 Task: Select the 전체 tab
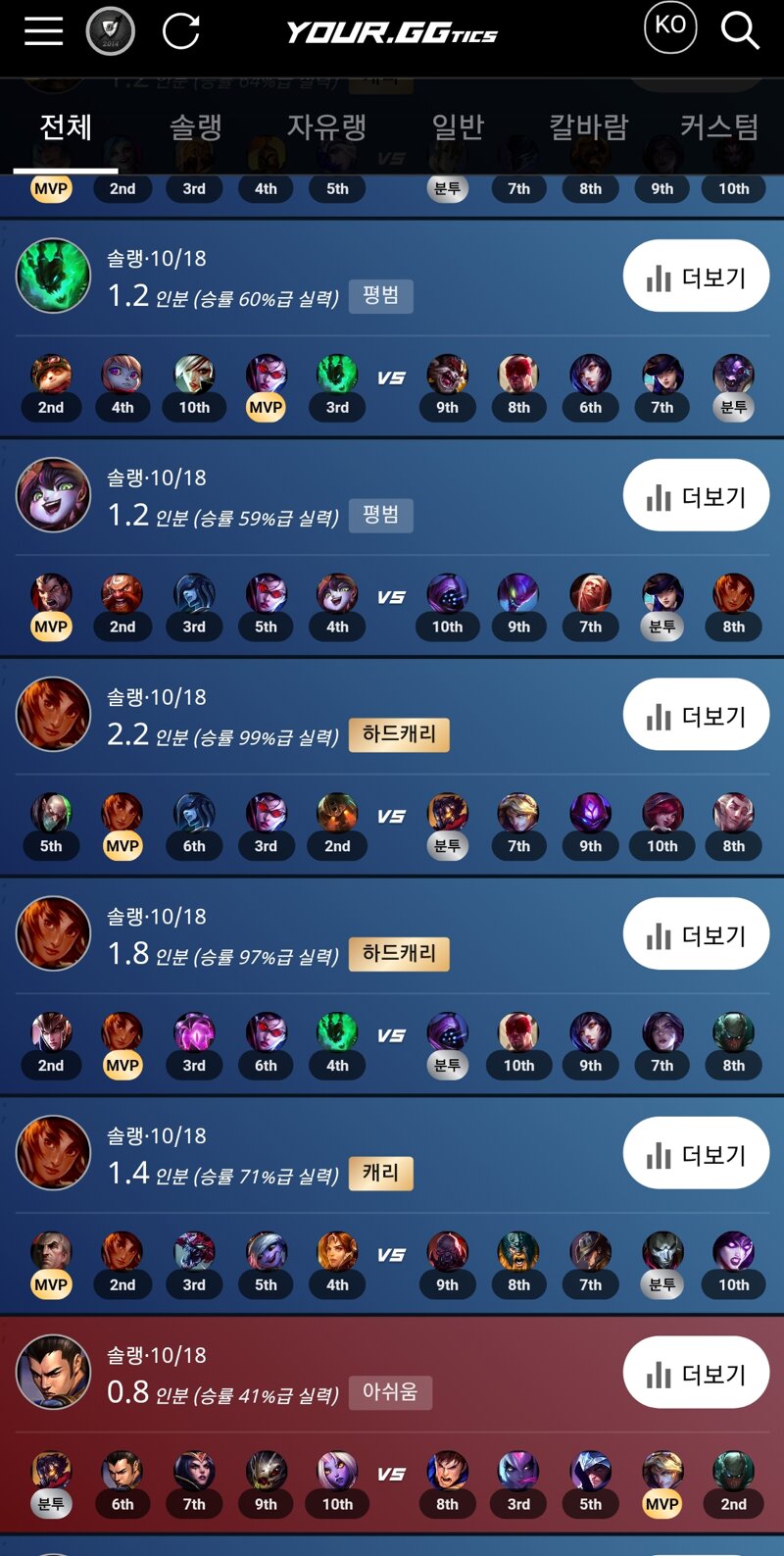tap(66, 127)
